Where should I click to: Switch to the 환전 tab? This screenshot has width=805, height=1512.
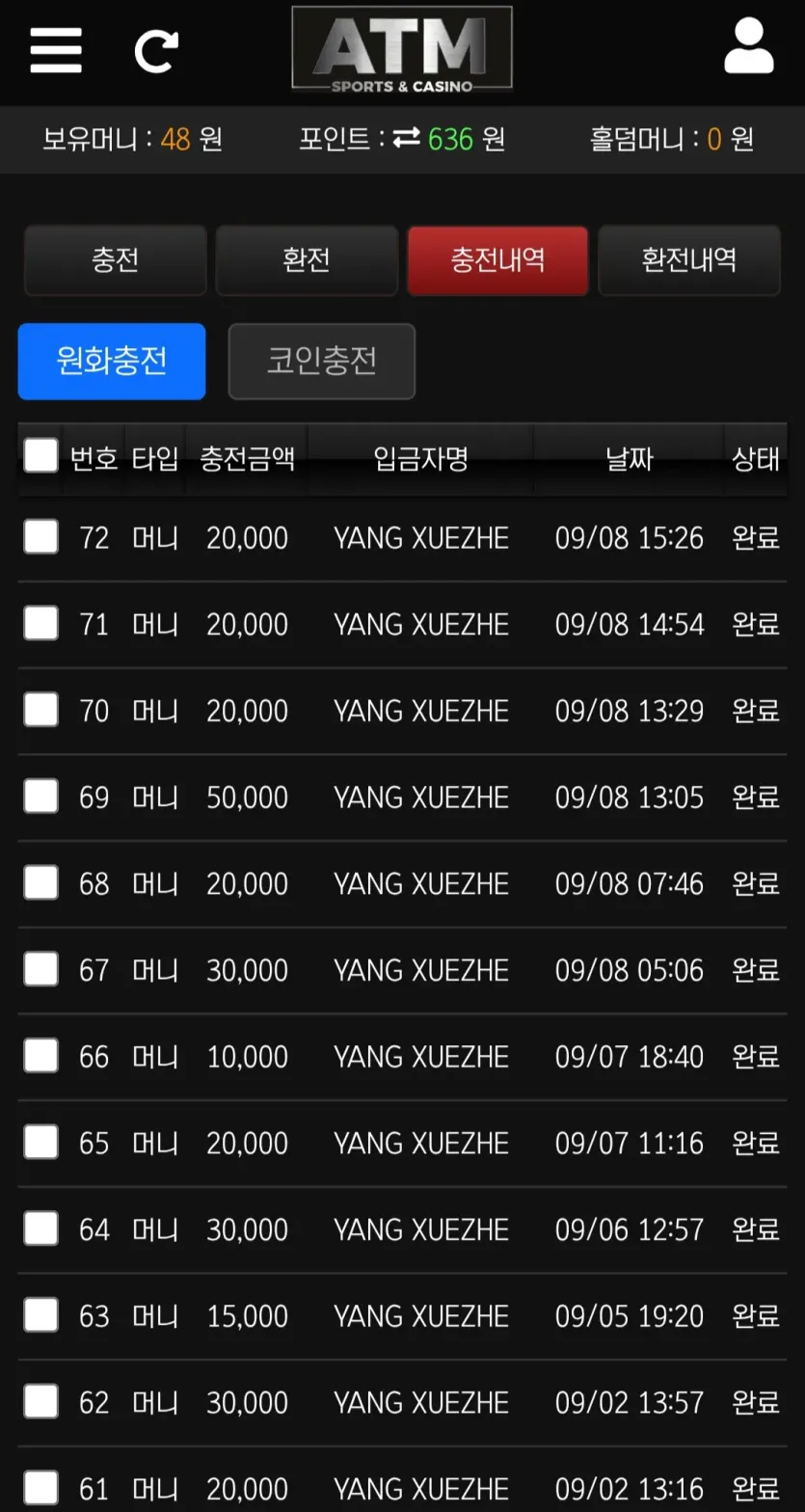307,260
